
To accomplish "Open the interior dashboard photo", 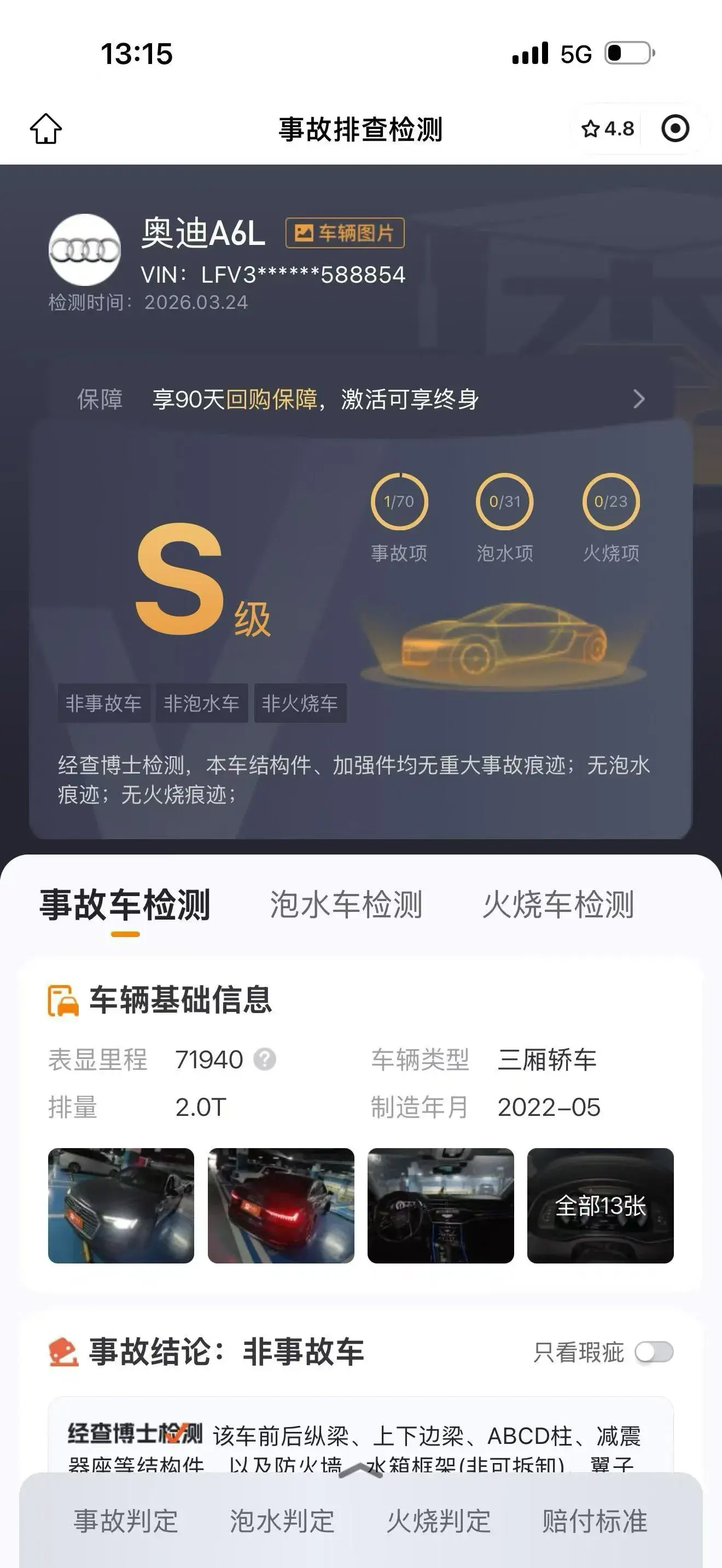I will click(x=440, y=1206).
